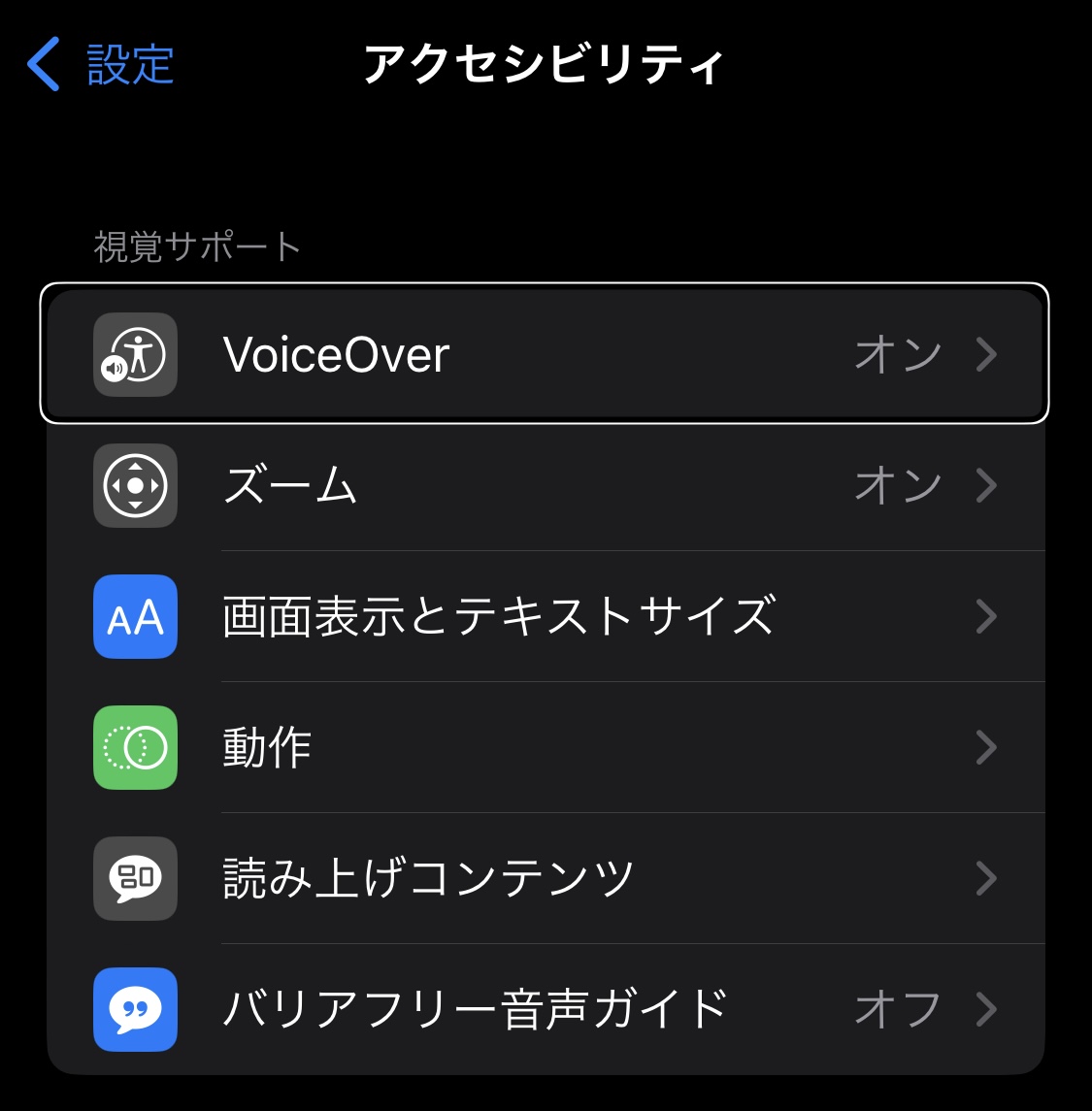Open the ズーム settings row

[x=544, y=485]
